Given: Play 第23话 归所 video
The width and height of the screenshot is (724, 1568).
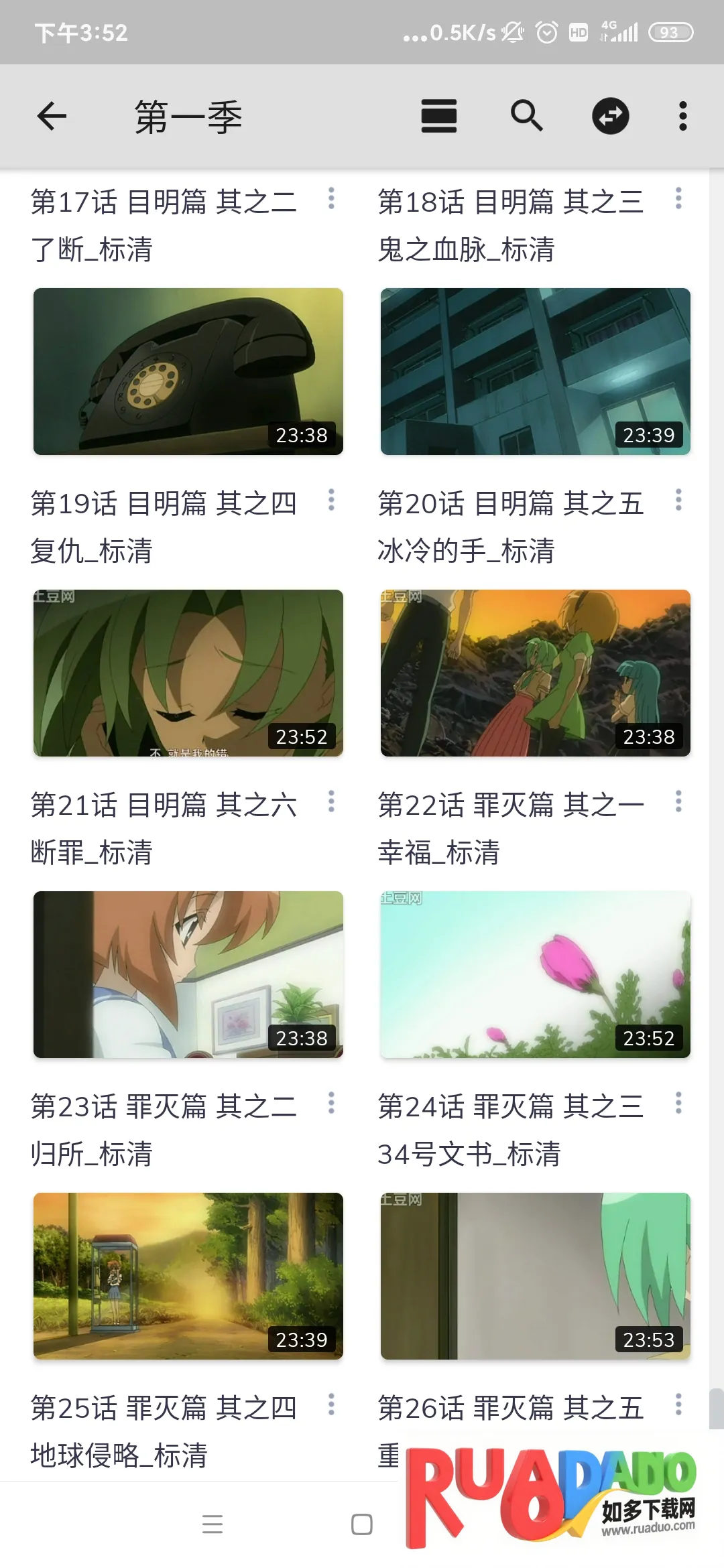Looking at the screenshot, I should point(188,1276).
